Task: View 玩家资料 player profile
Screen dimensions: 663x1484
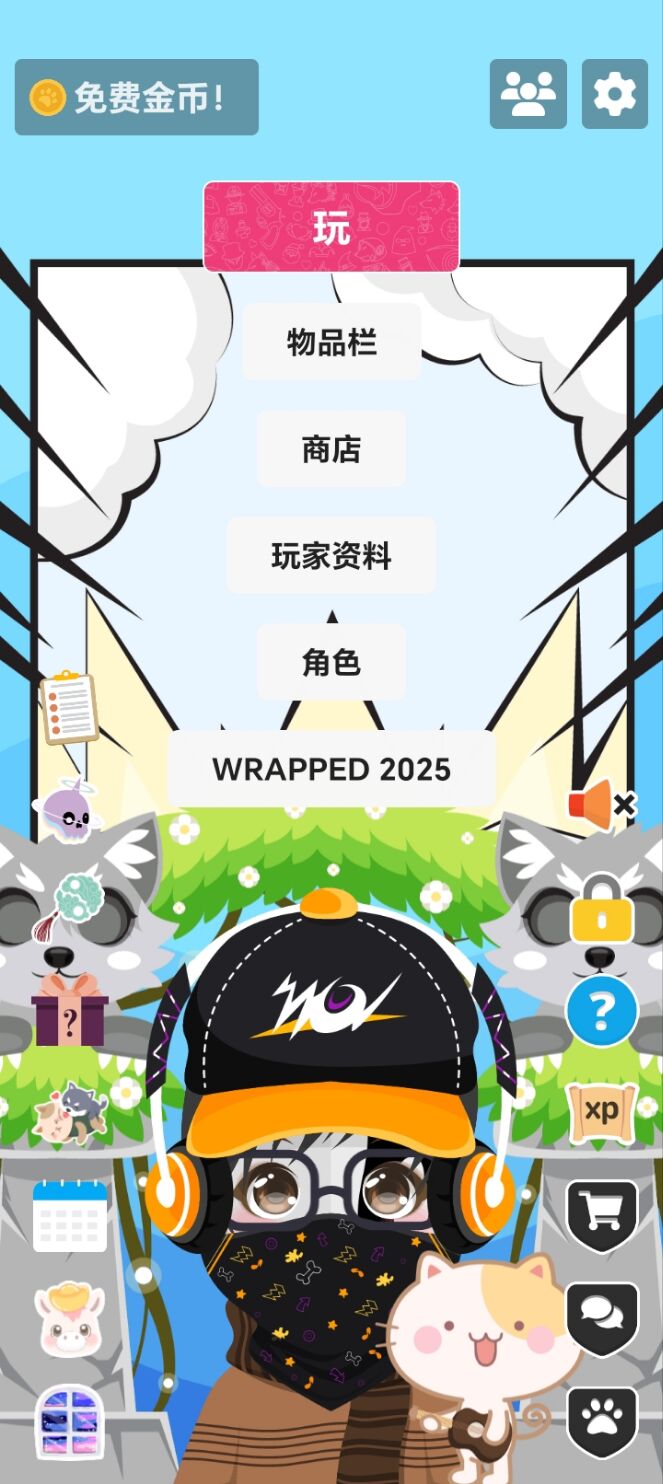Action: pos(331,556)
